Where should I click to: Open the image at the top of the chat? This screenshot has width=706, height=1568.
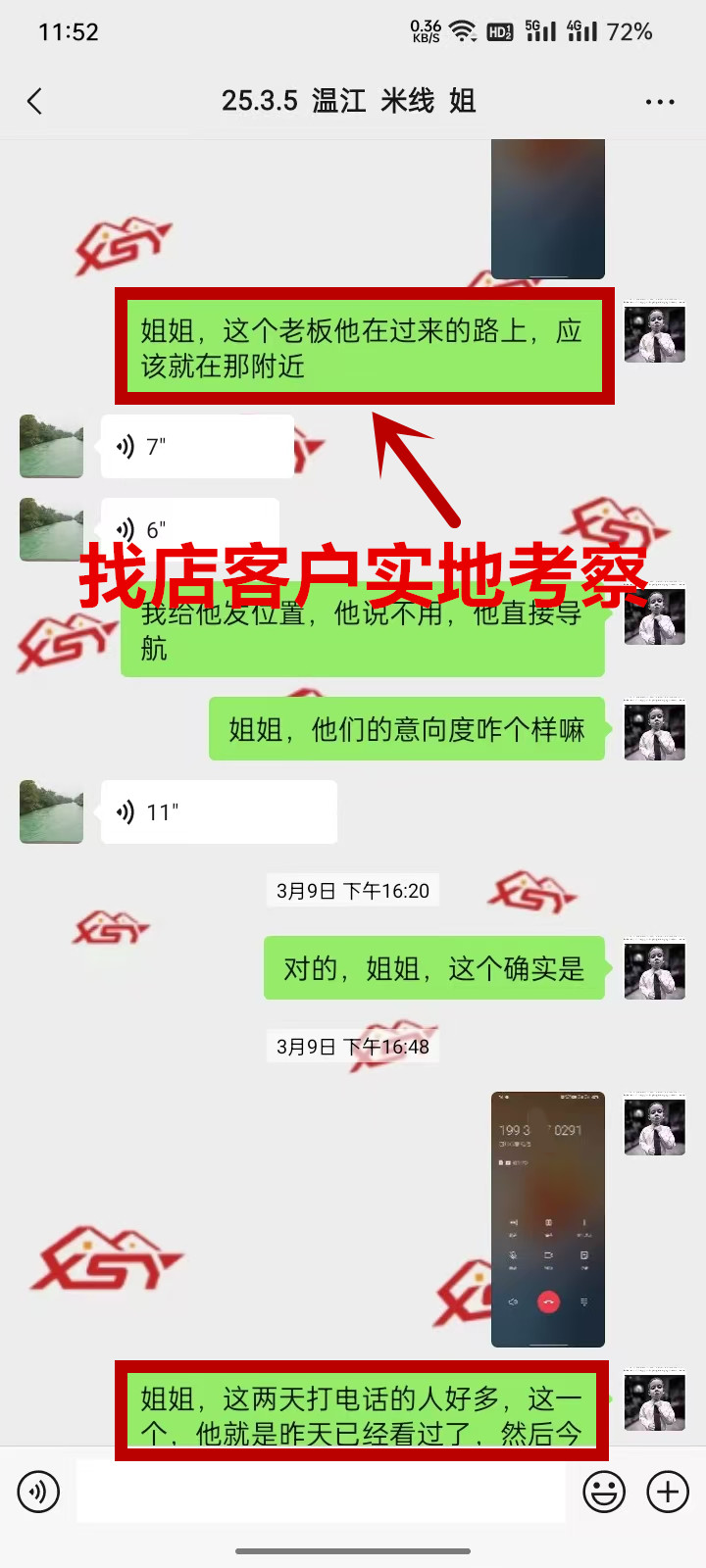click(547, 208)
